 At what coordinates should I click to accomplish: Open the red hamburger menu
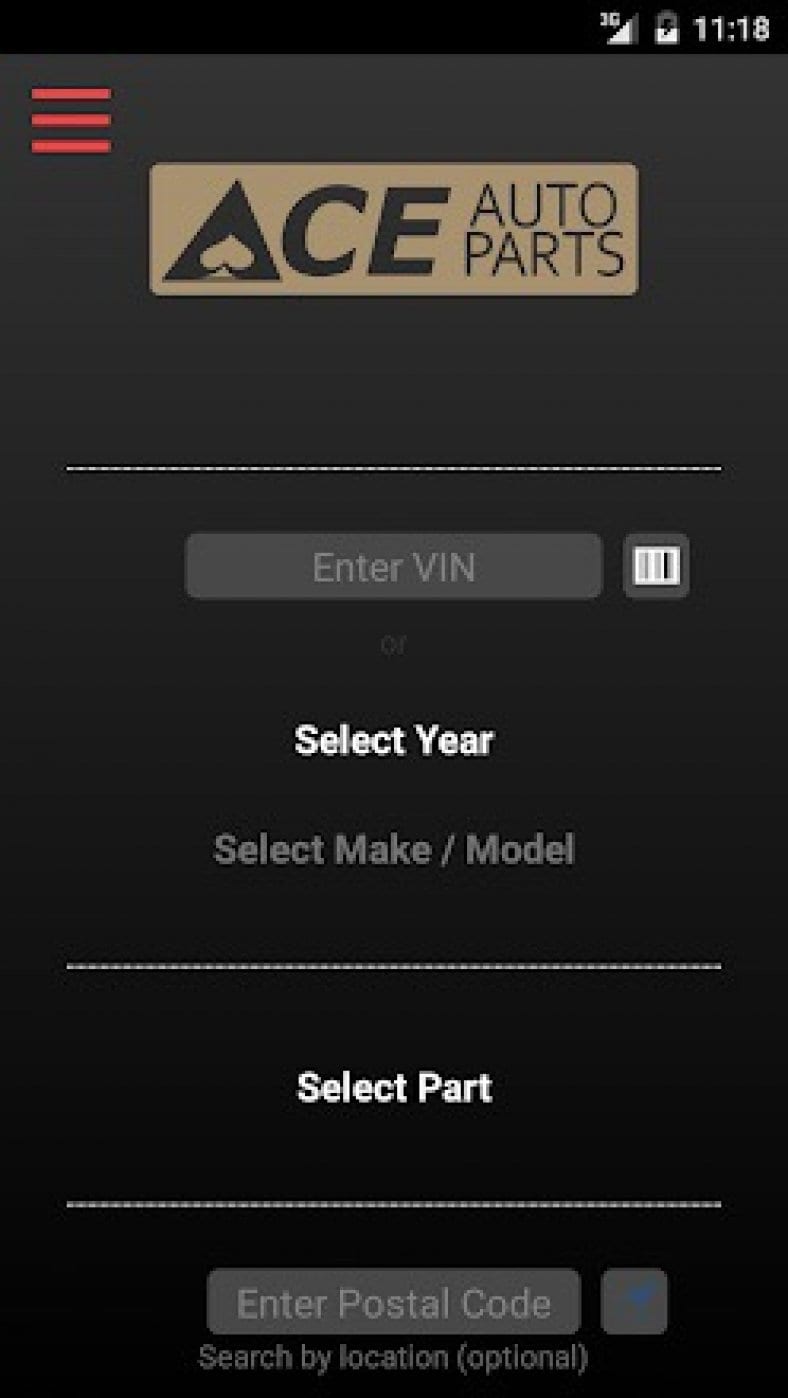click(x=71, y=120)
